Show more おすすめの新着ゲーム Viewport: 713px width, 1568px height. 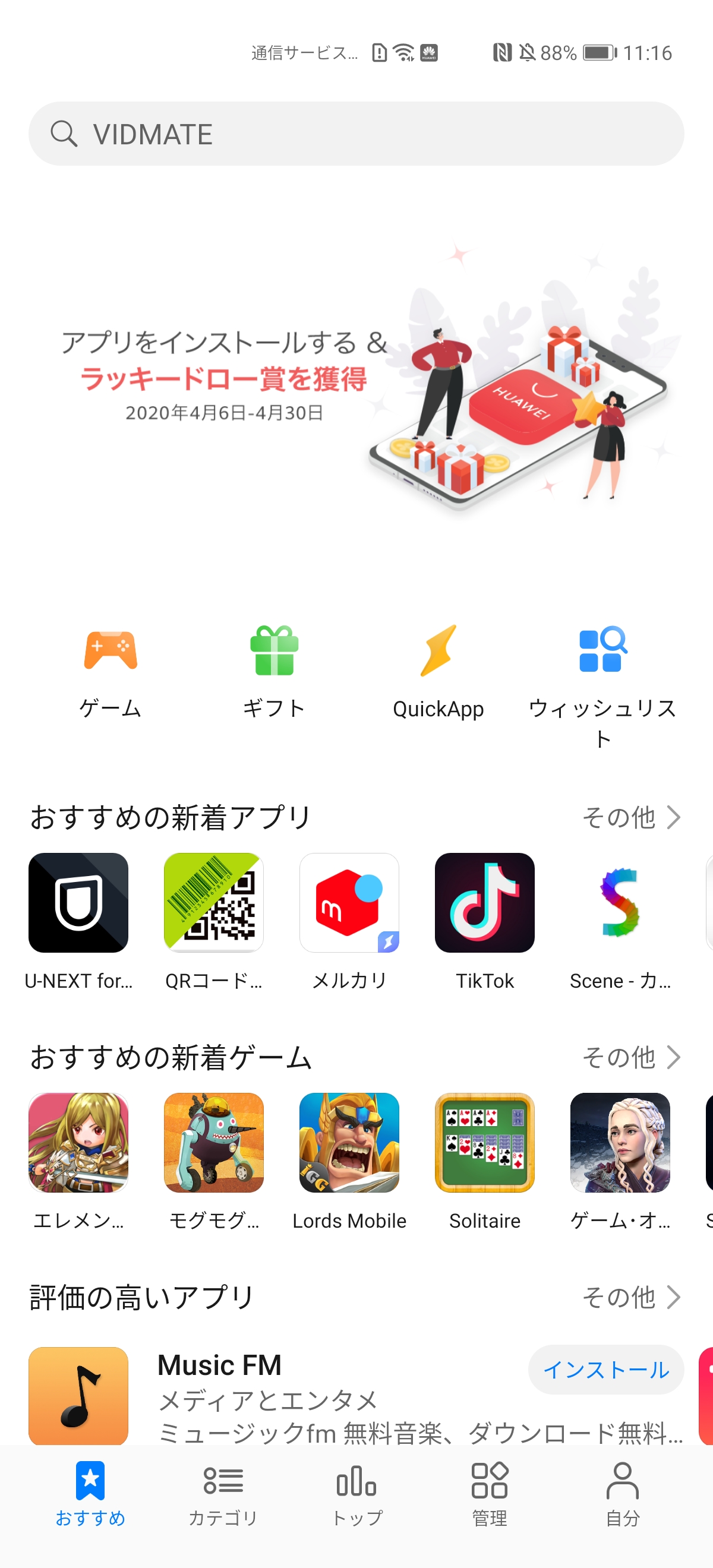click(x=631, y=1057)
